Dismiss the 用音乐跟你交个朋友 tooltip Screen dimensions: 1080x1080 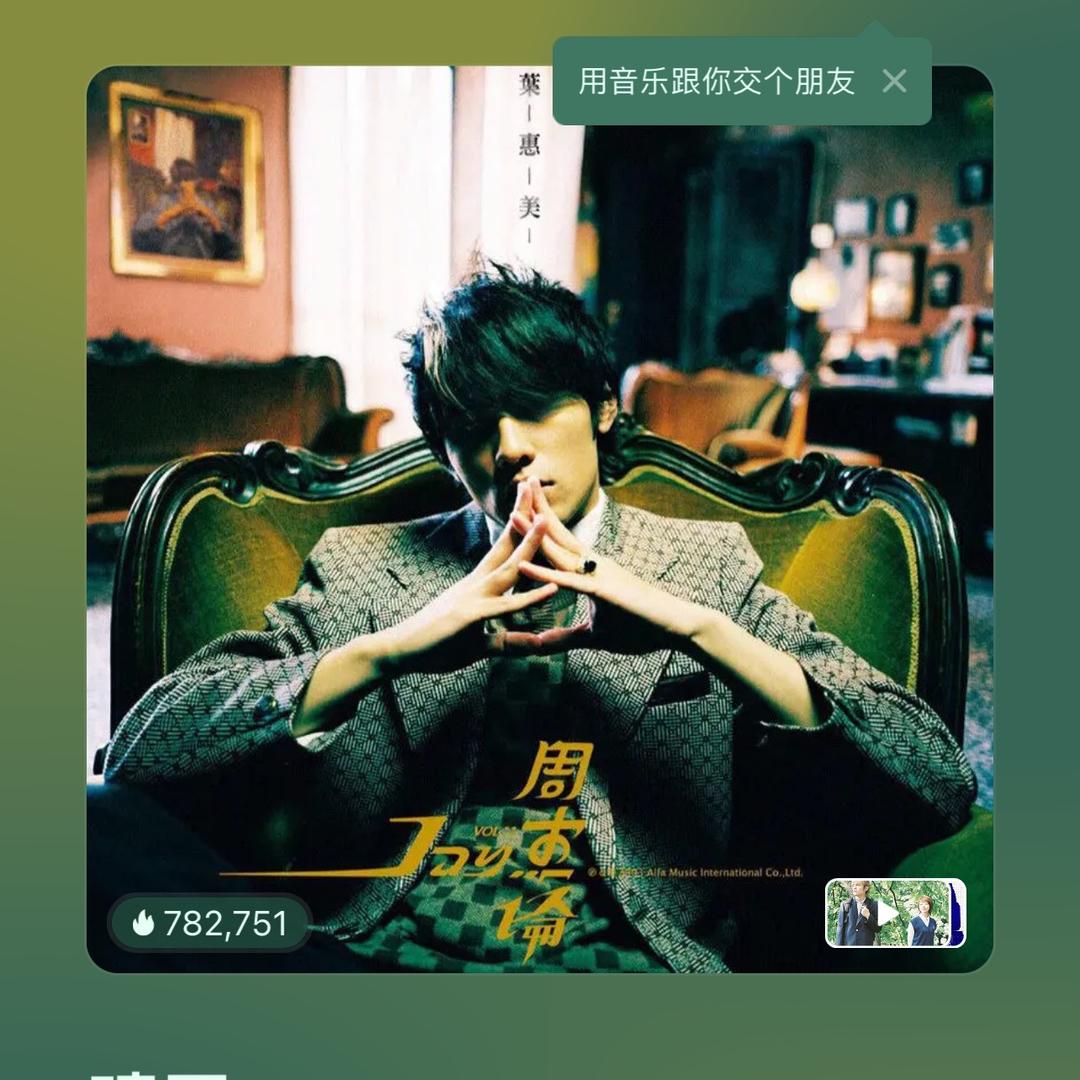click(x=894, y=81)
